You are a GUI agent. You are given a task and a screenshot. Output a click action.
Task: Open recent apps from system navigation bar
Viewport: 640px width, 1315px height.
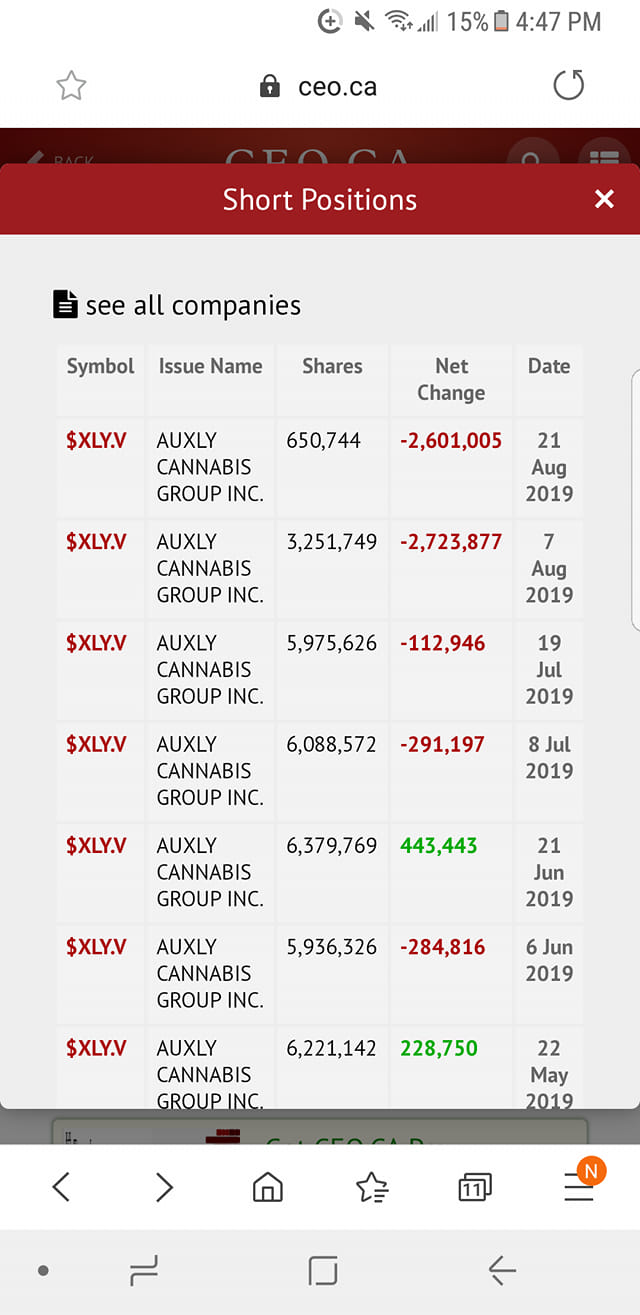[145, 1271]
